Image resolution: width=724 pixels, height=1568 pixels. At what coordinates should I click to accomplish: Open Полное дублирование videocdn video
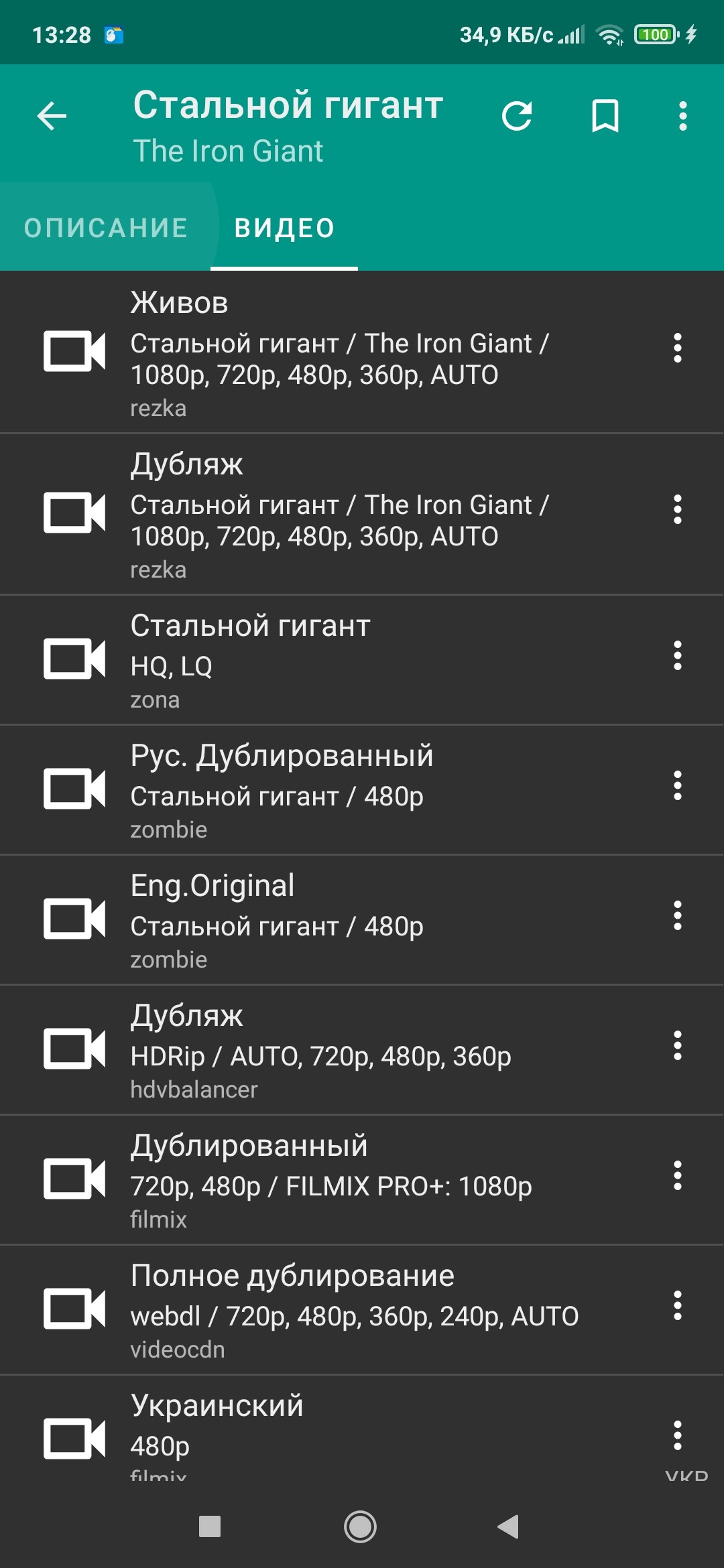pos(335,1310)
